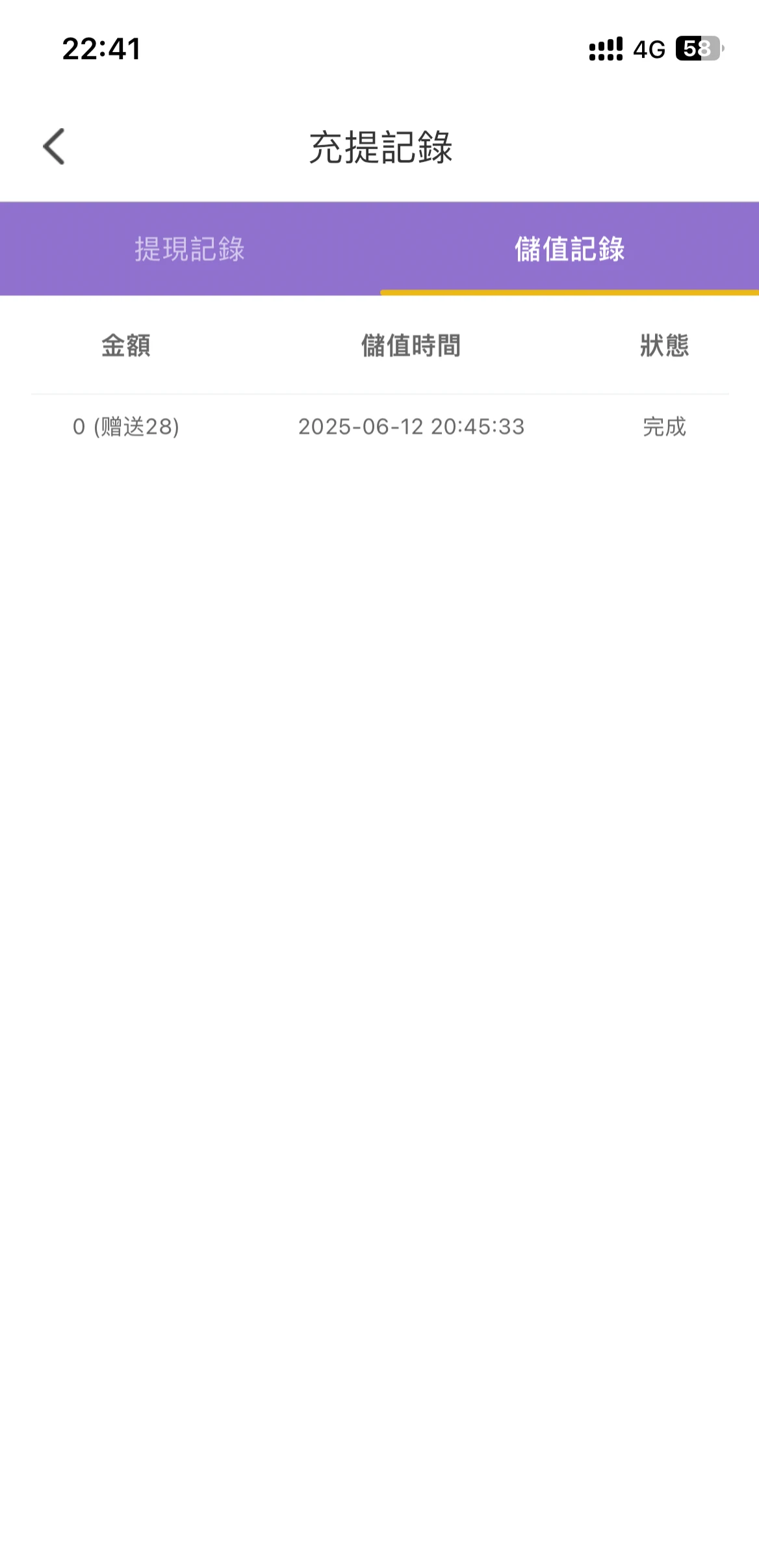Switch to the 提現記錄 tab
Viewport: 759px width, 1568px height.
(x=190, y=248)
